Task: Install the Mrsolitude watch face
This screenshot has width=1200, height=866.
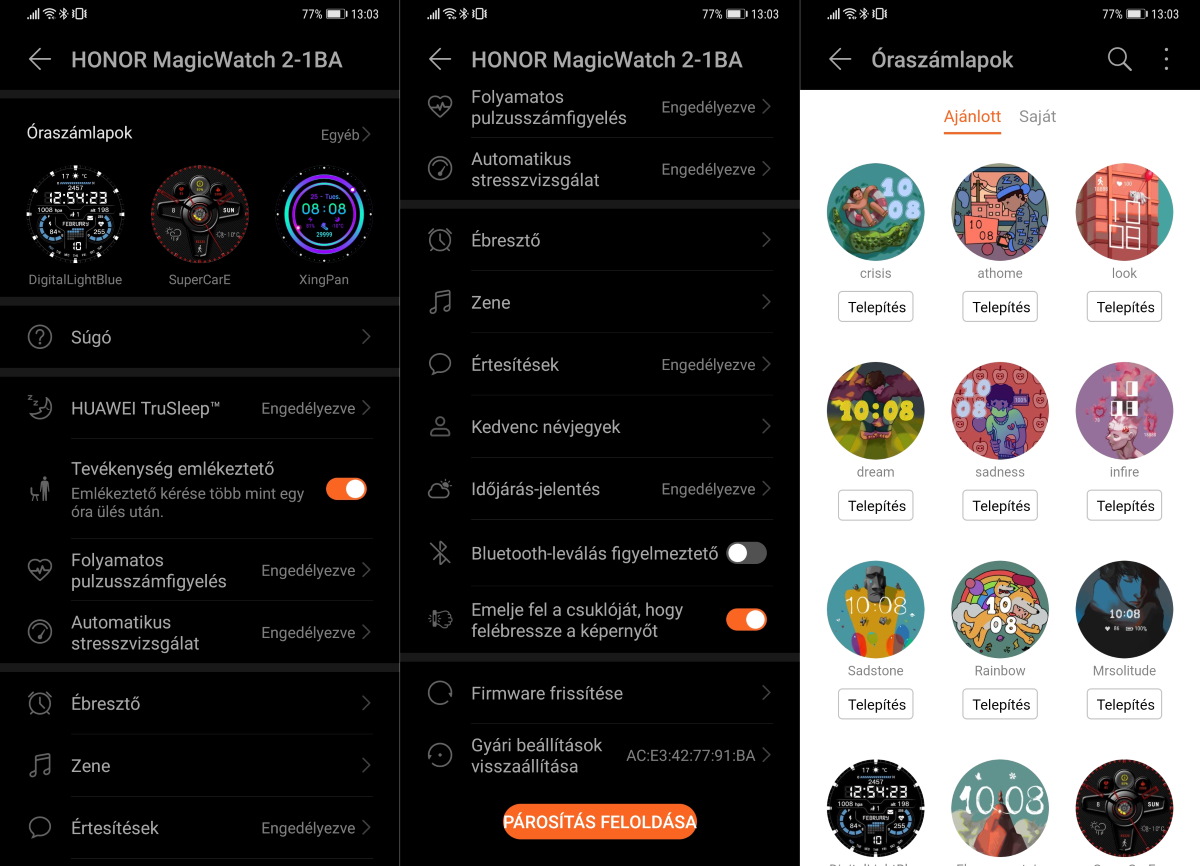Action: [1124, 705]
